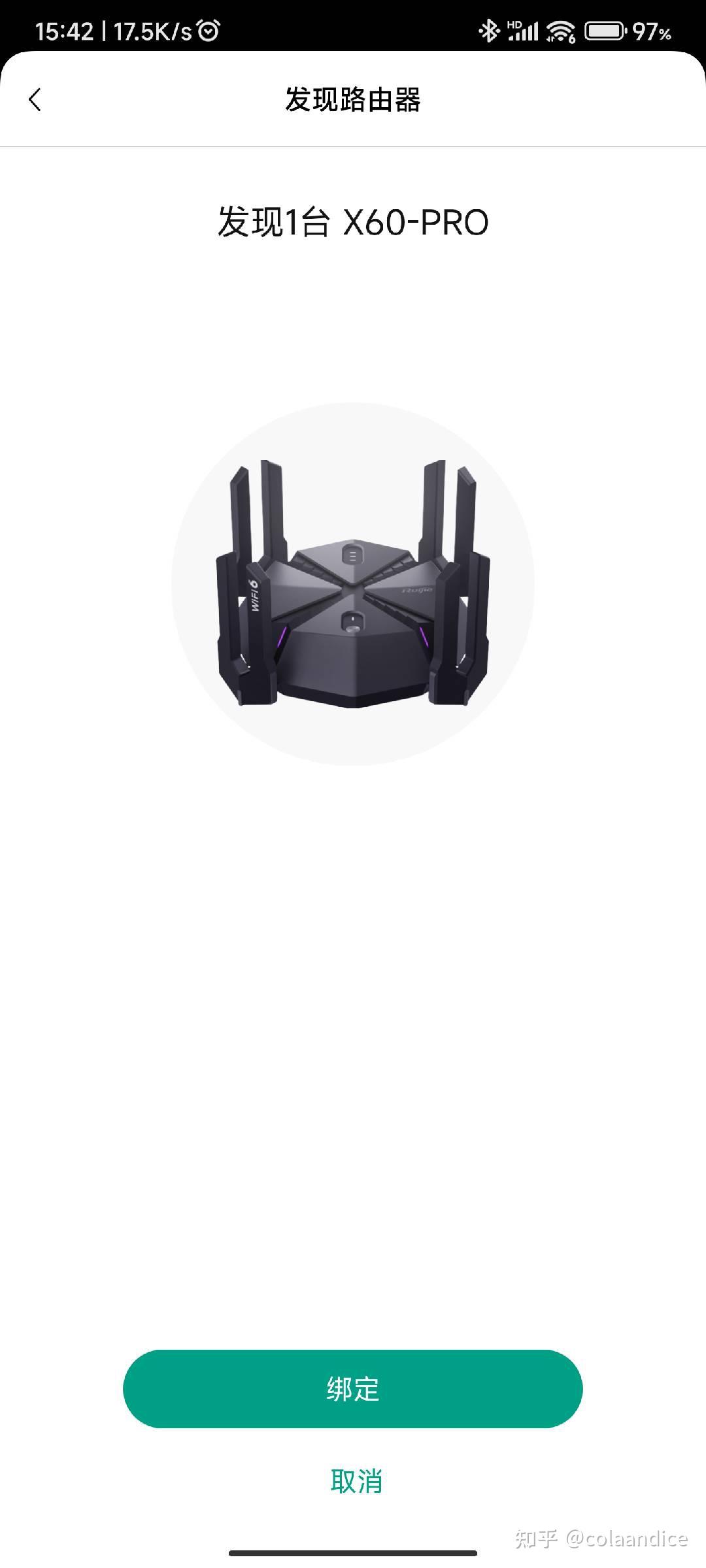Tap the green 绑定 button

353,1388
